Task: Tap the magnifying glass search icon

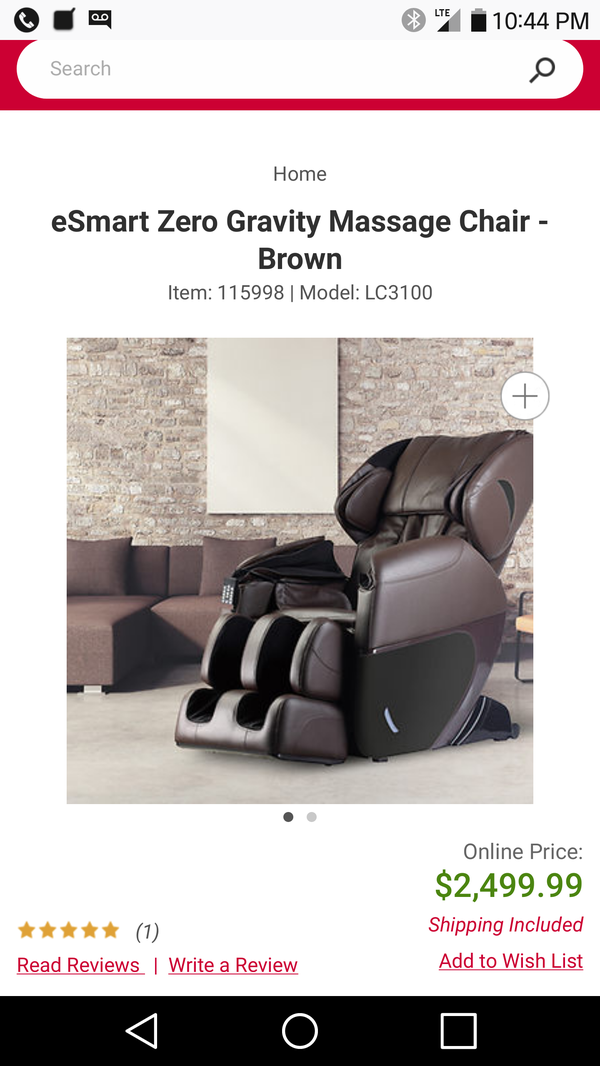Action: tap(542, 69)
